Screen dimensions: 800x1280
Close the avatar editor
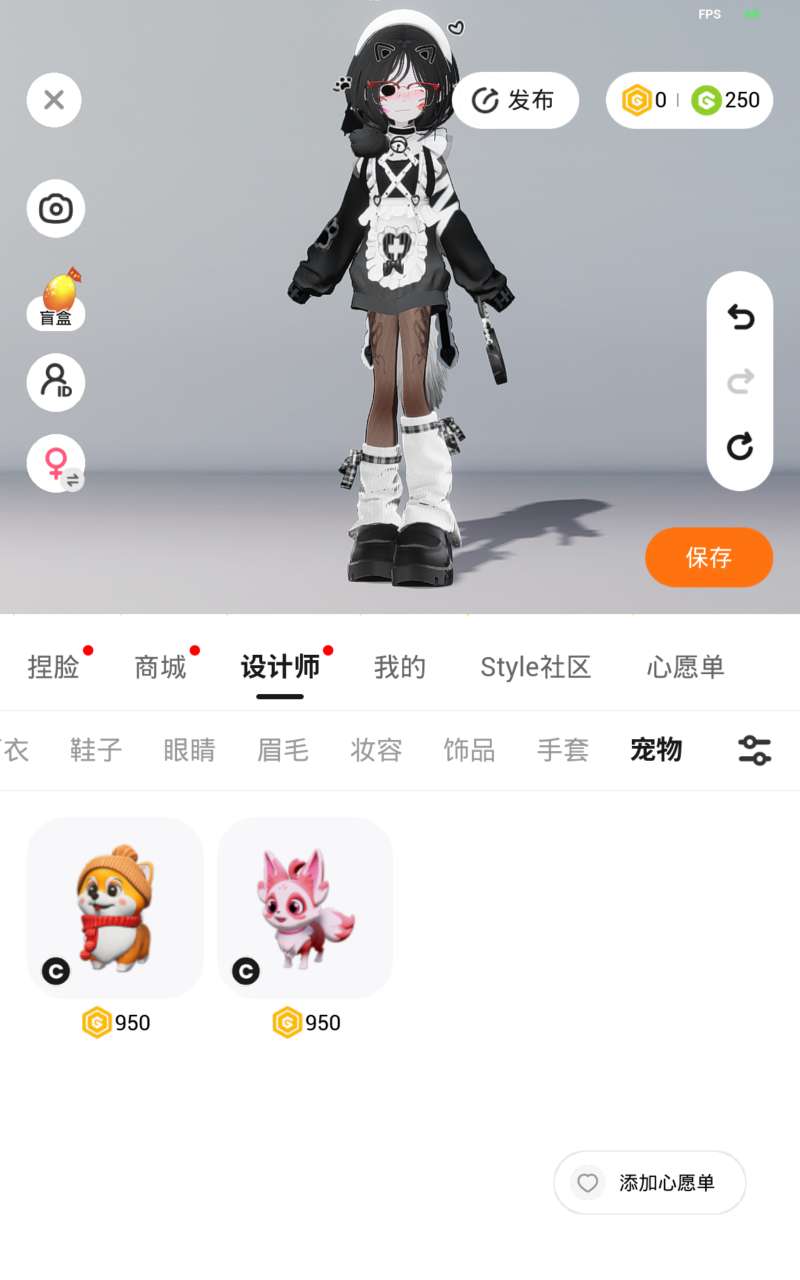54,100
